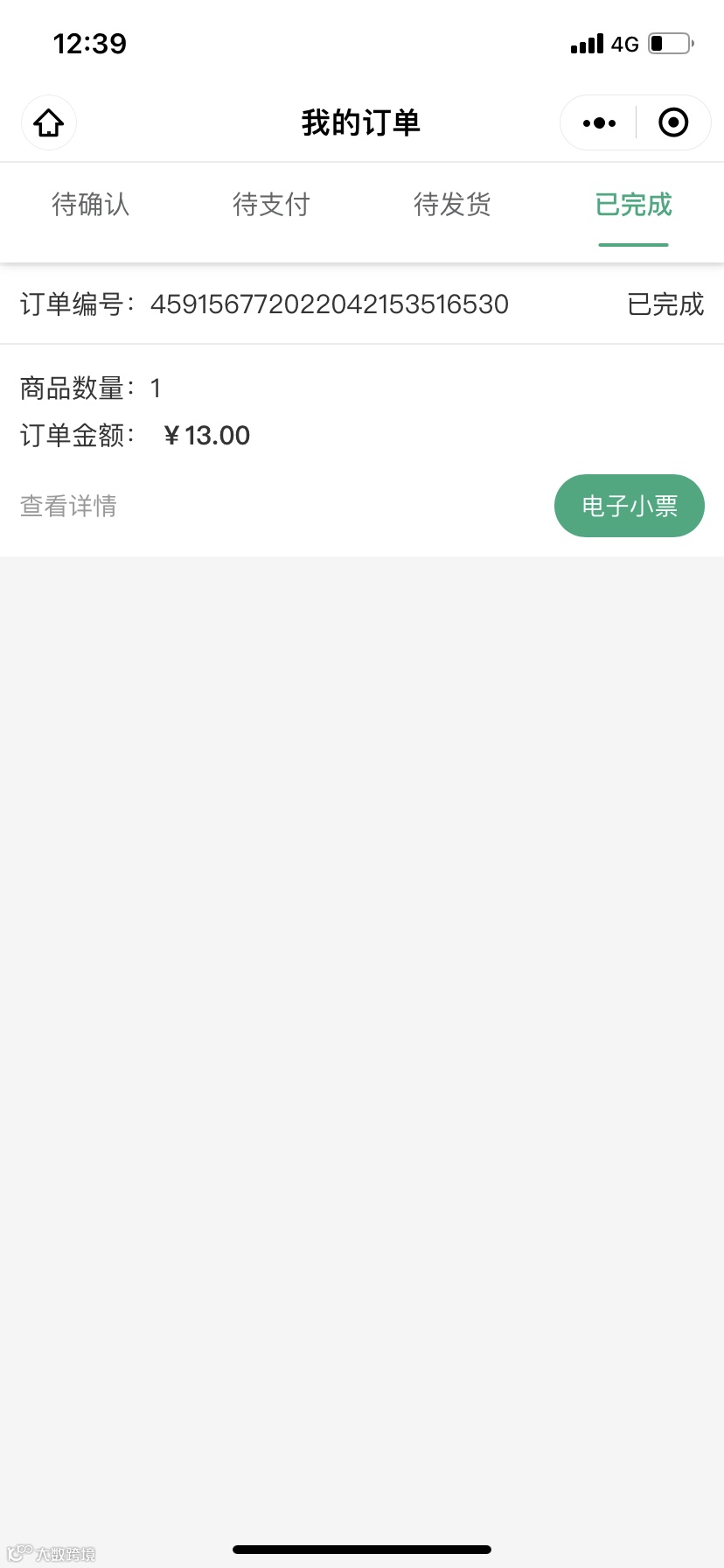Switch to the 待发货 tab
The image size is (724, 1568).
coord(452,205)
